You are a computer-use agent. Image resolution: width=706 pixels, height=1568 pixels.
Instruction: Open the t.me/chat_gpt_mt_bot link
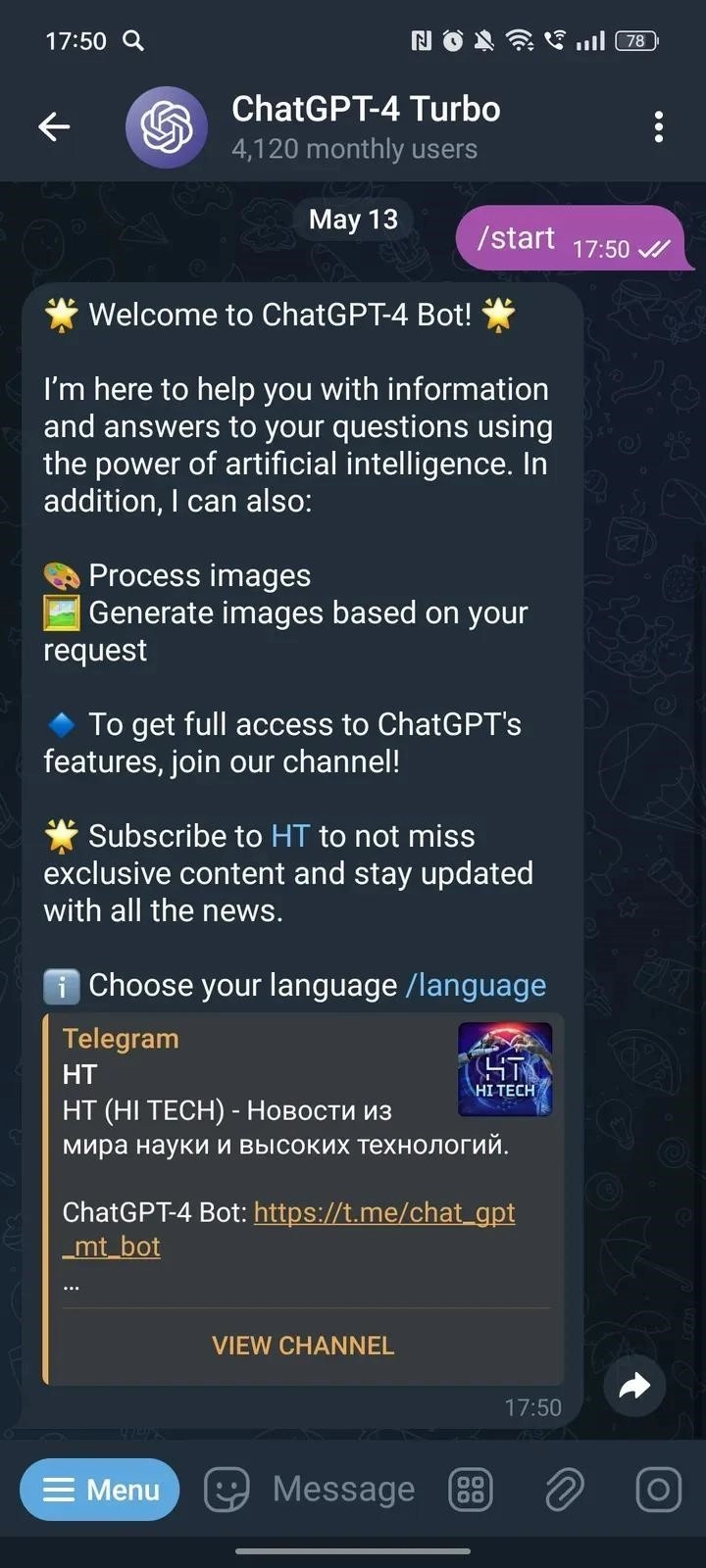pos(383,1213)
